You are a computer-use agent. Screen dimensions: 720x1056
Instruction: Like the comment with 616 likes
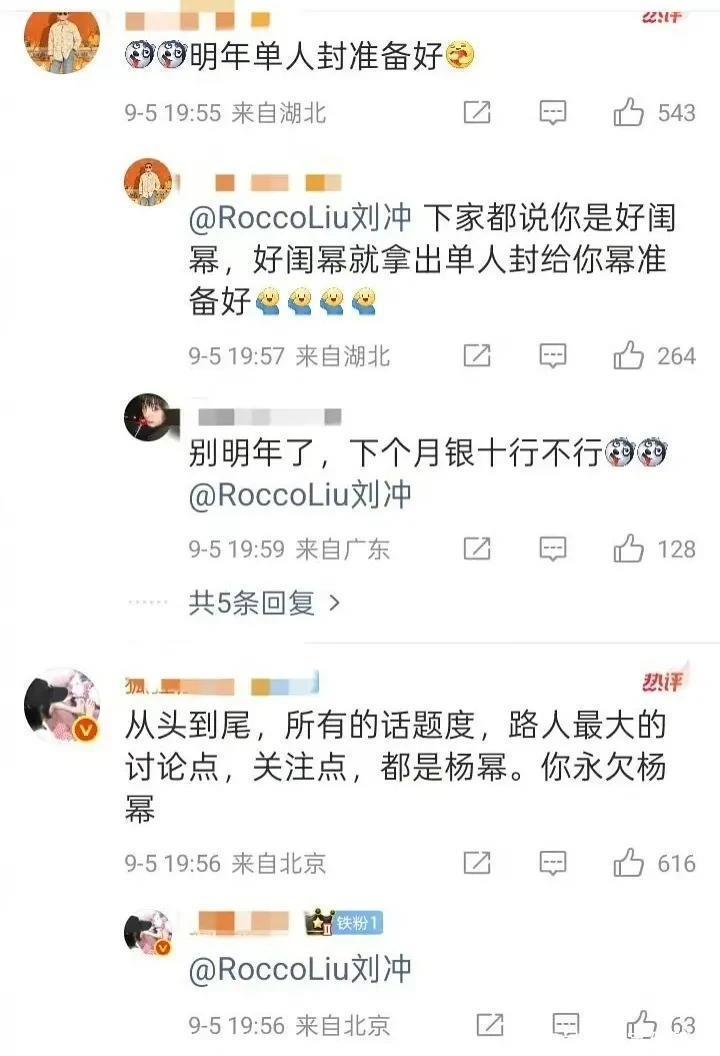(628, 863)
